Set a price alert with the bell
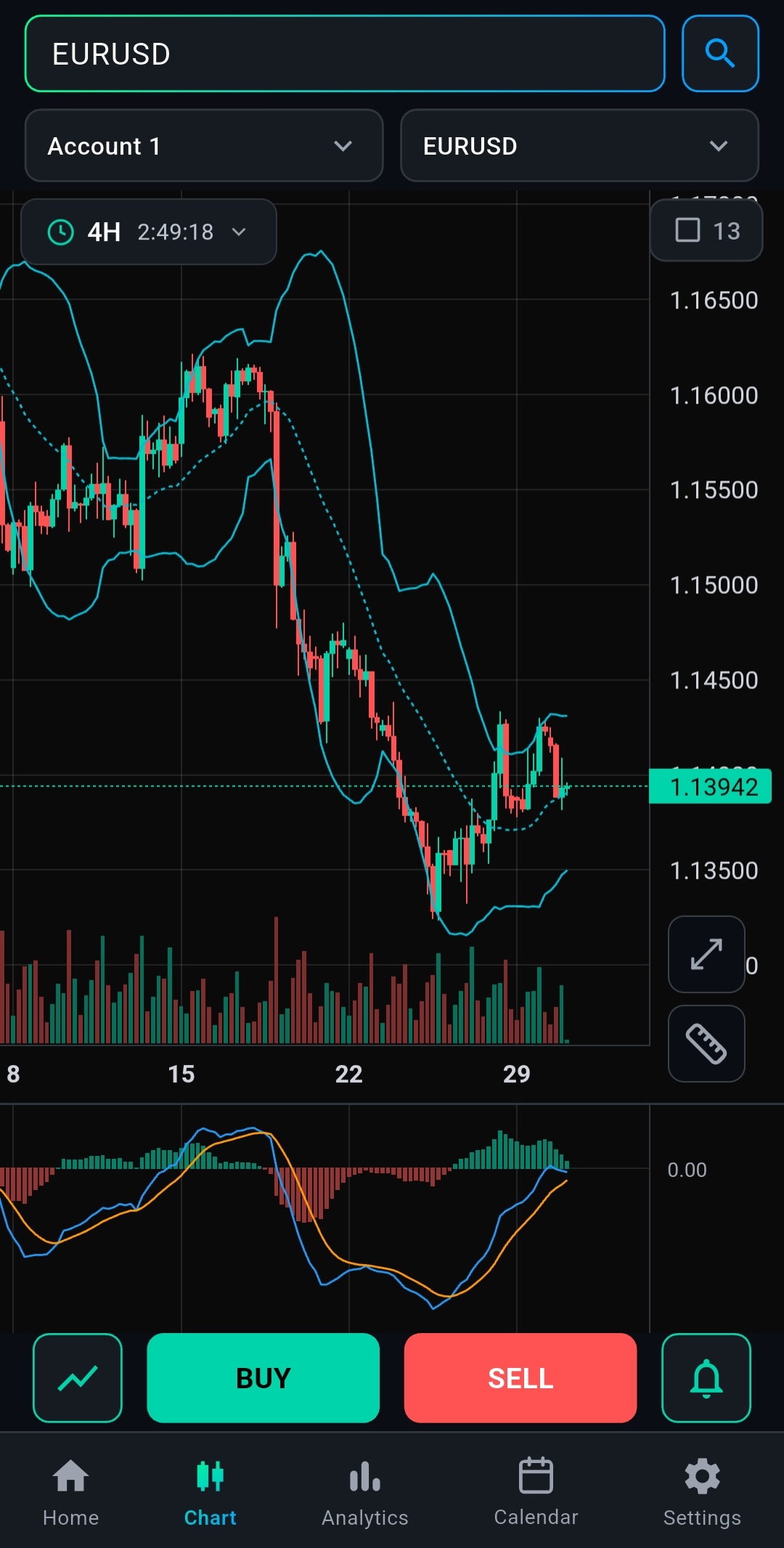 (x=706, y=1377)
